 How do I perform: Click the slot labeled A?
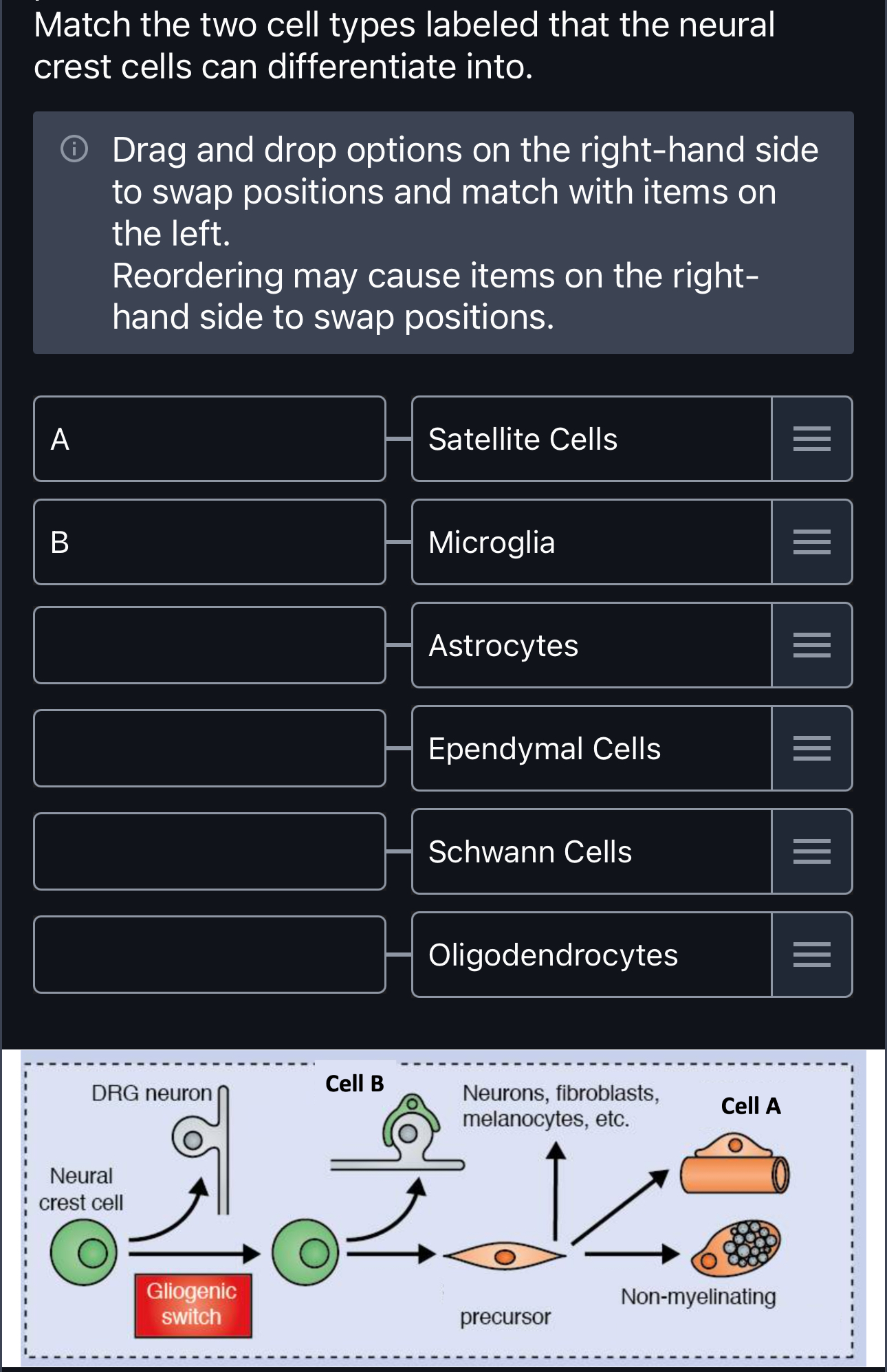tap(210, 439)
